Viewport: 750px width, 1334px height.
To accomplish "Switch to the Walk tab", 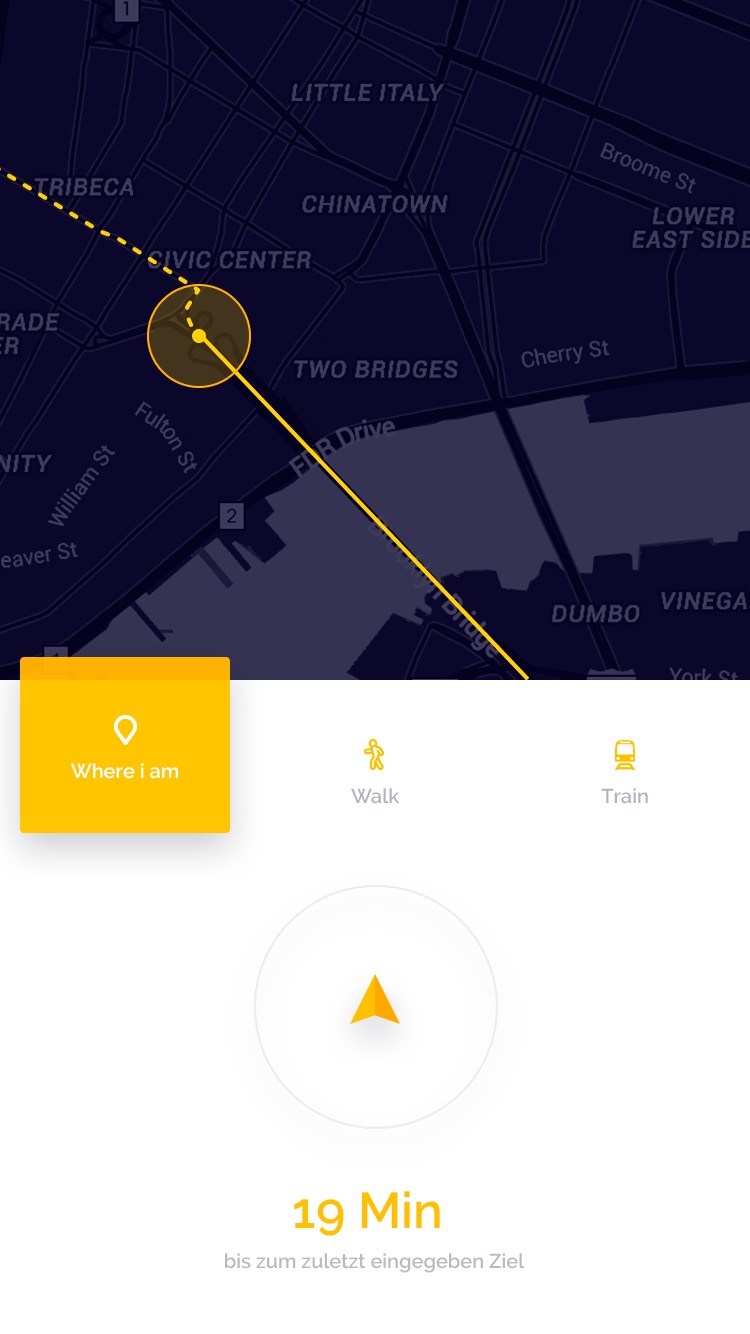I will pos(375,772).
